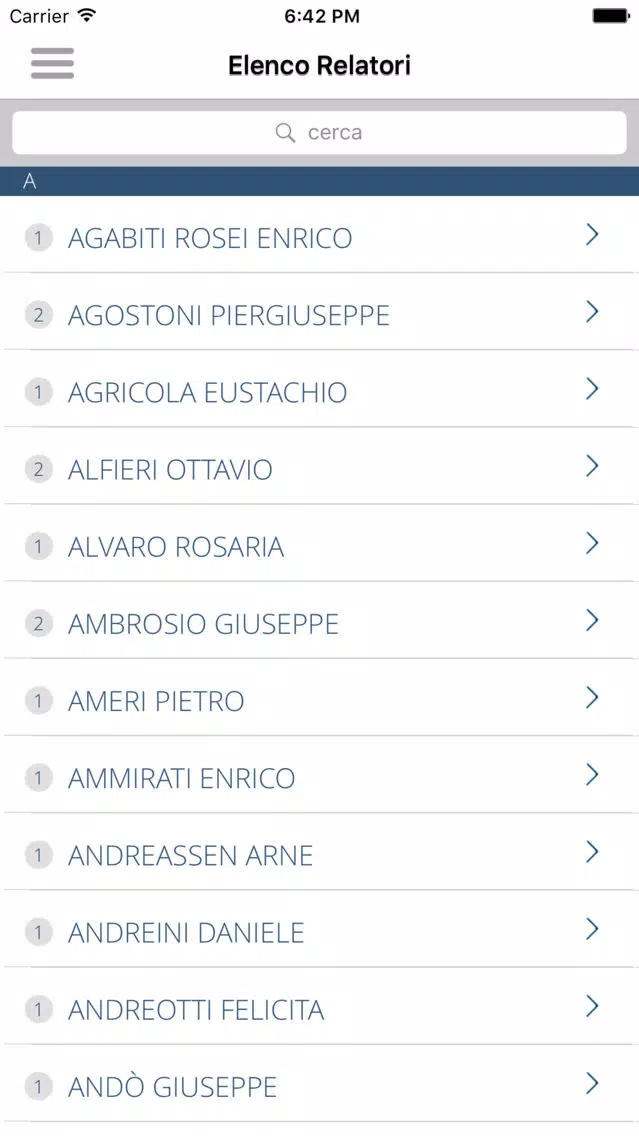Image resolution: width=639 pixels, height=1136 pixels.
Task: View speaker ANDREASSEN ARNE
Action: point(320,852)
